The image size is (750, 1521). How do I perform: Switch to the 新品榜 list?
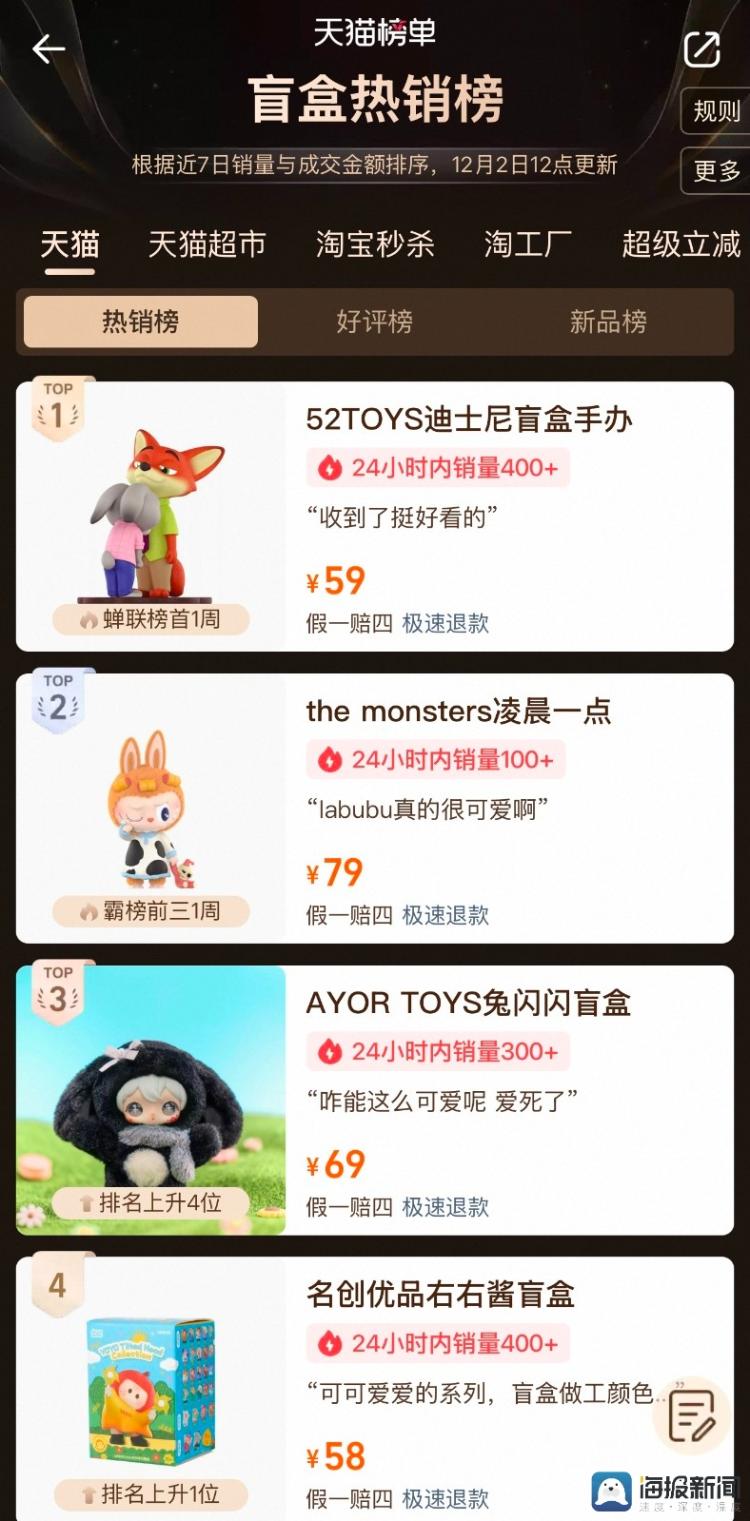click(608, 322)
